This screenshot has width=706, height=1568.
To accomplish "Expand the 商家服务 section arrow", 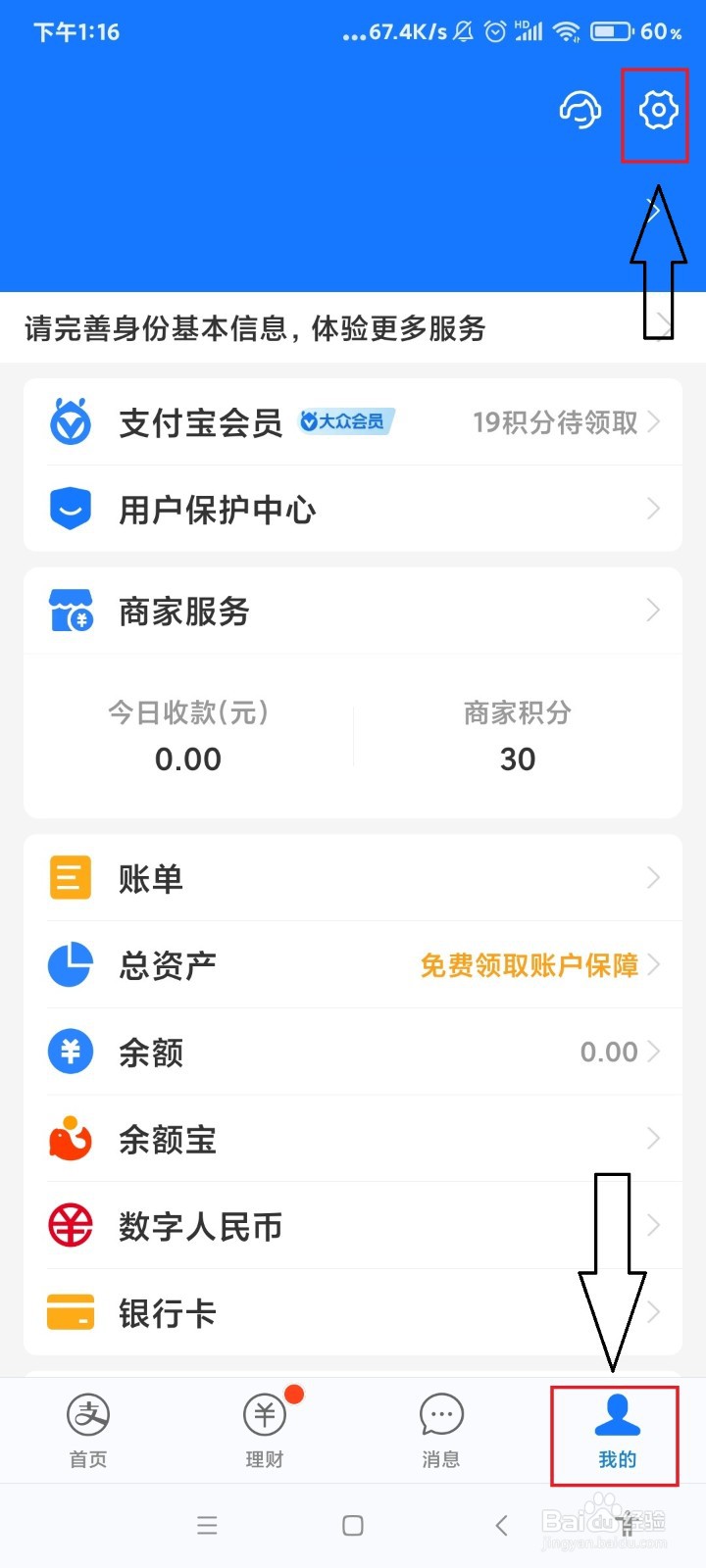I will [x=652, y=610].
